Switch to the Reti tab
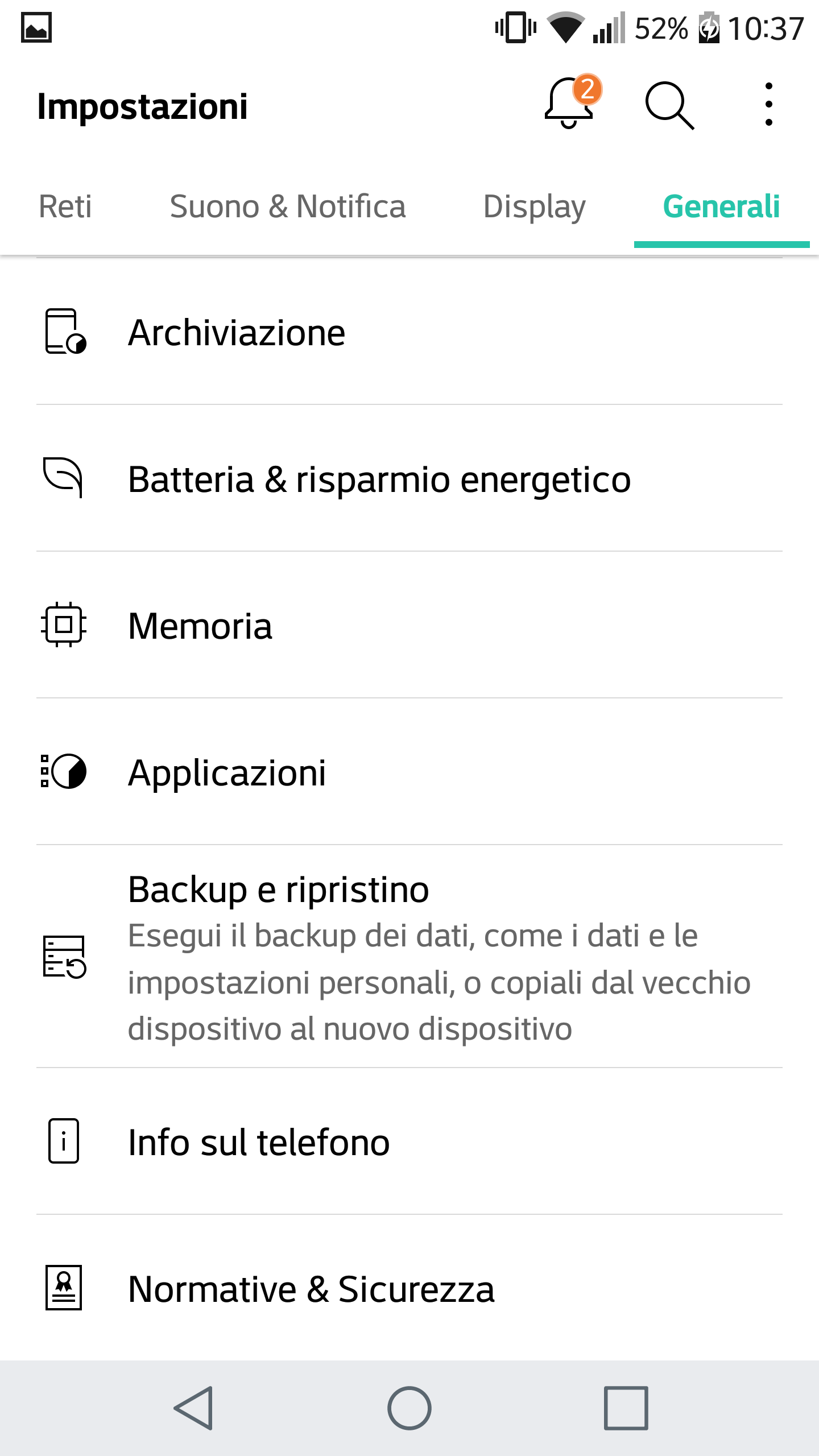This screenshot has width=819, height=1456. coord(65,206)
